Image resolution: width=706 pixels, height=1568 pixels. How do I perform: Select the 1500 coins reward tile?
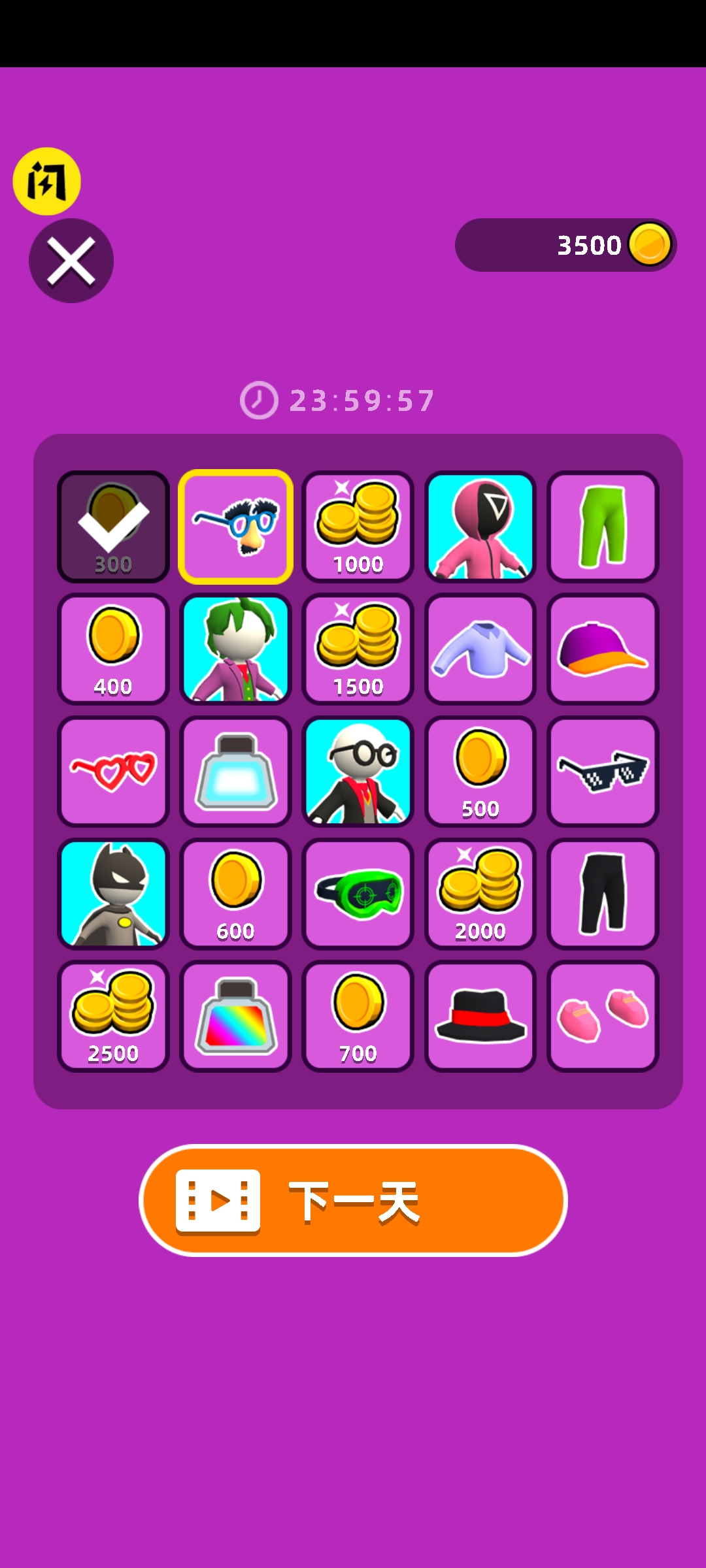358,649
